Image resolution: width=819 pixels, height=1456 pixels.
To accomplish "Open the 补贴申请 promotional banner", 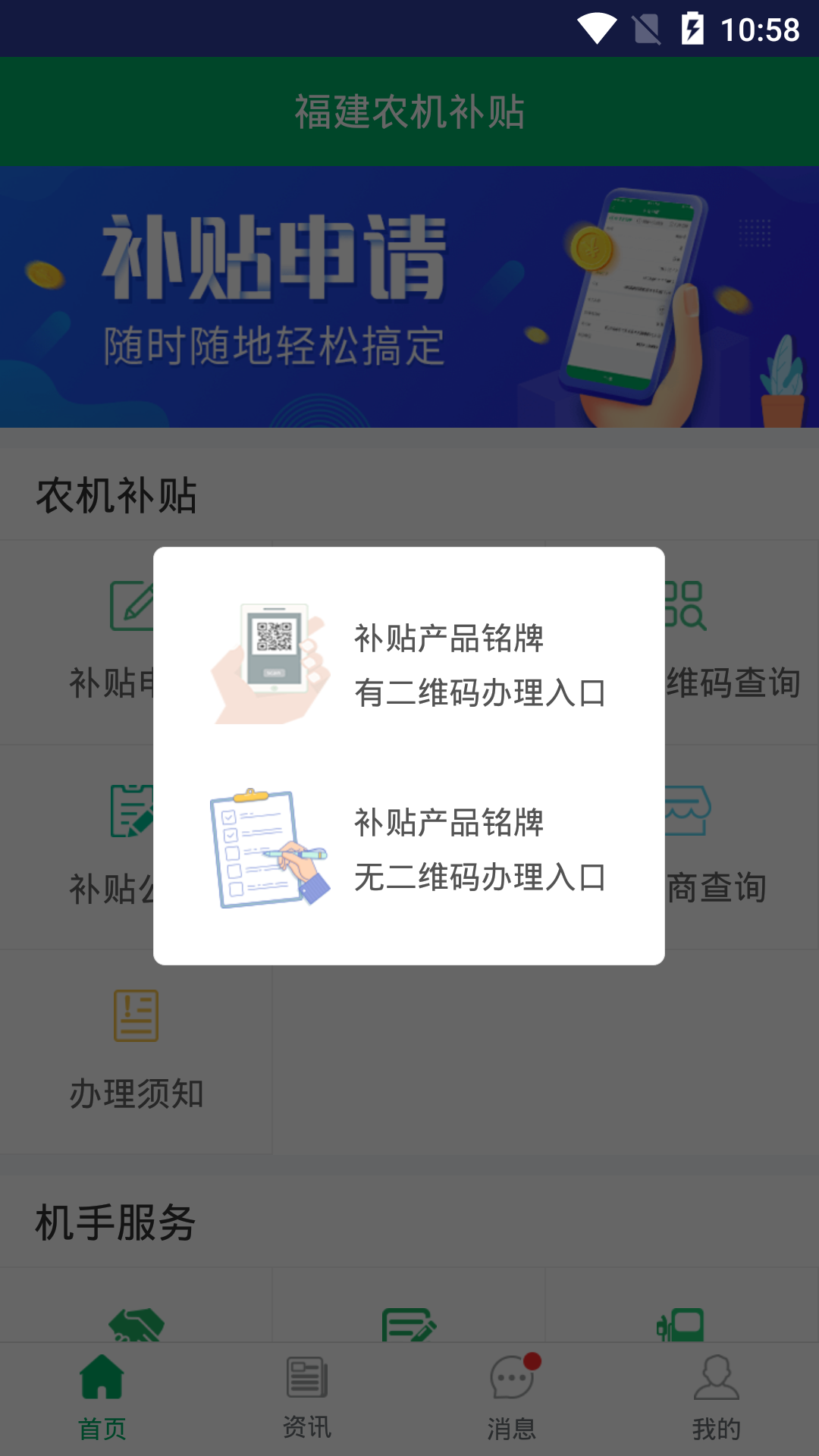I will [409, 296].
